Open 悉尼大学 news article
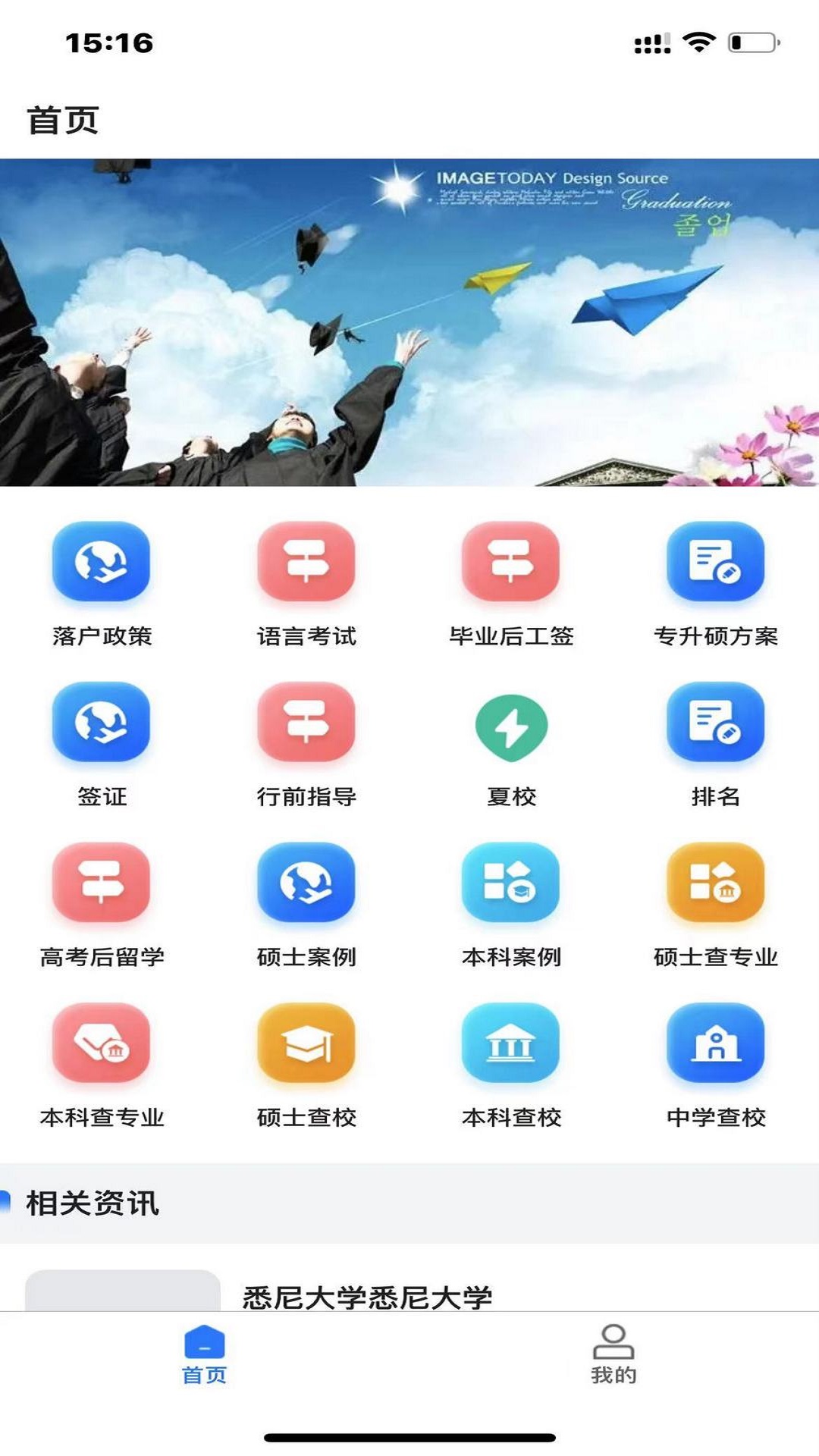 click(x=368, y=1297)
